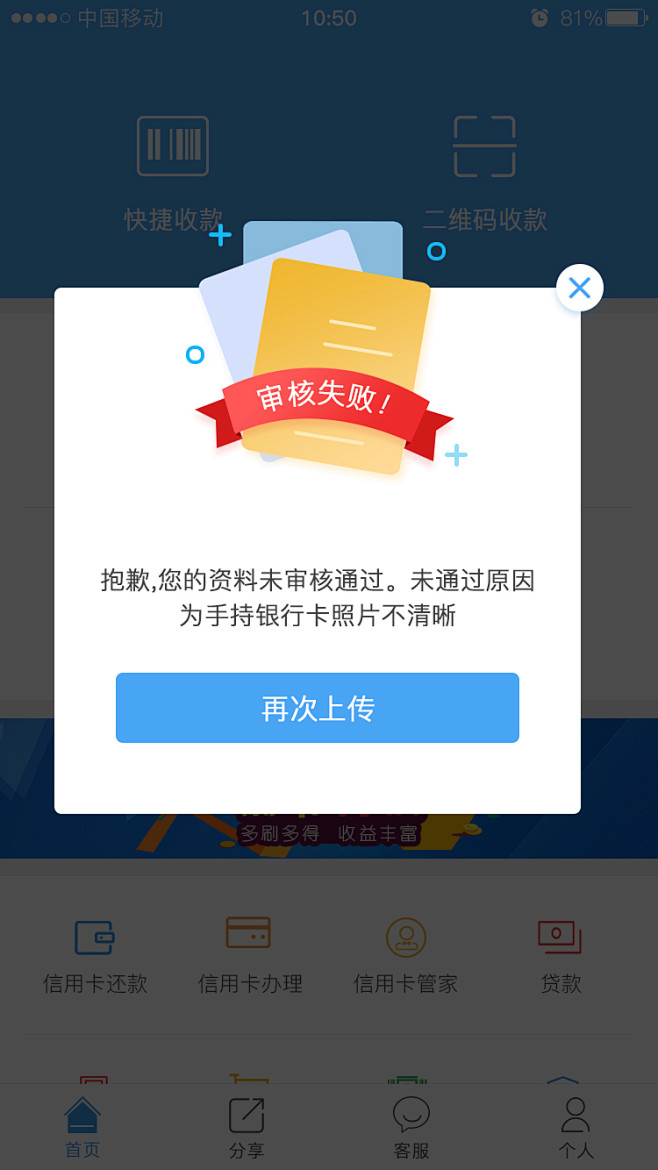Switch to the 客服 tab
Viewport: 658px width, 1170px height.
point(411,1128)
